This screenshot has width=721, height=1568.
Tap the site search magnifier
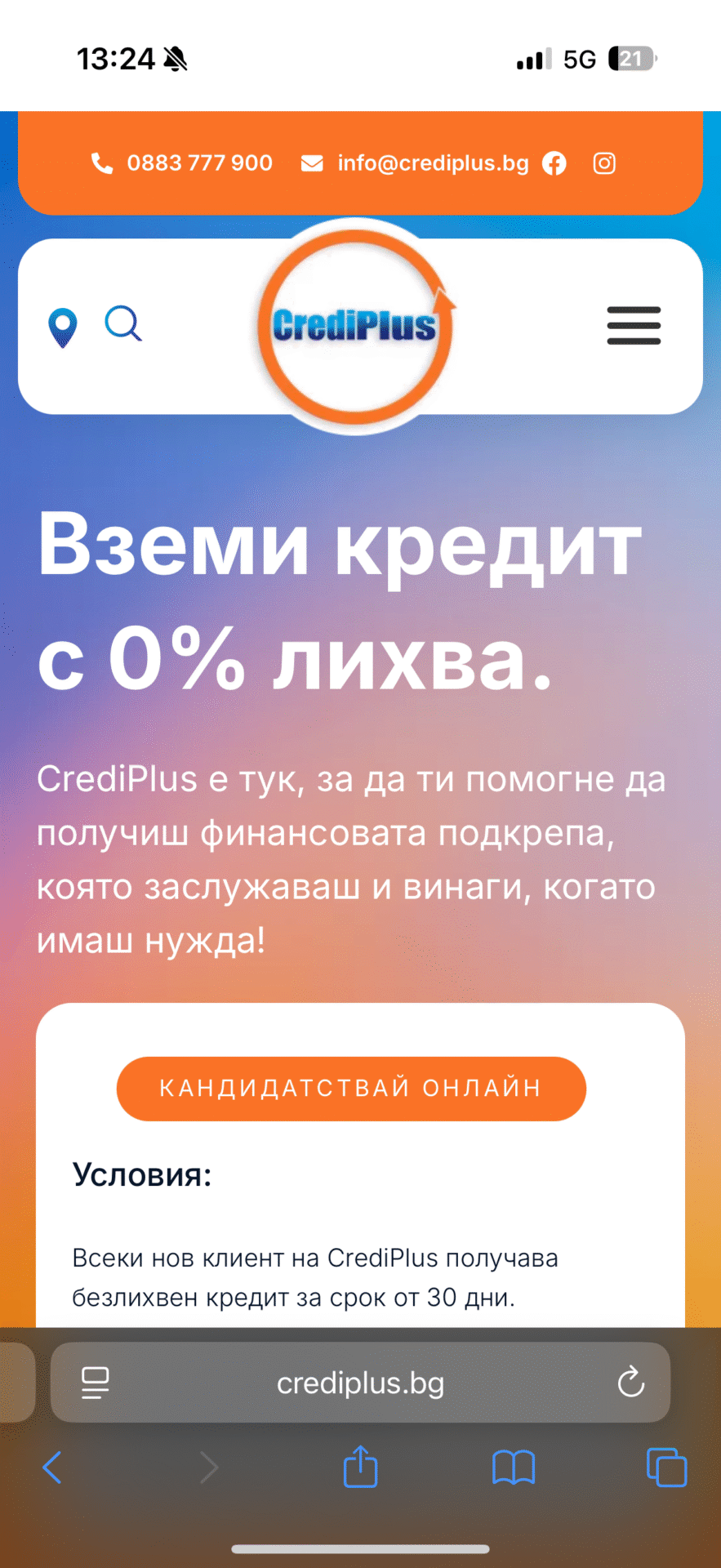pyautogui.click(x=123, y=324)
